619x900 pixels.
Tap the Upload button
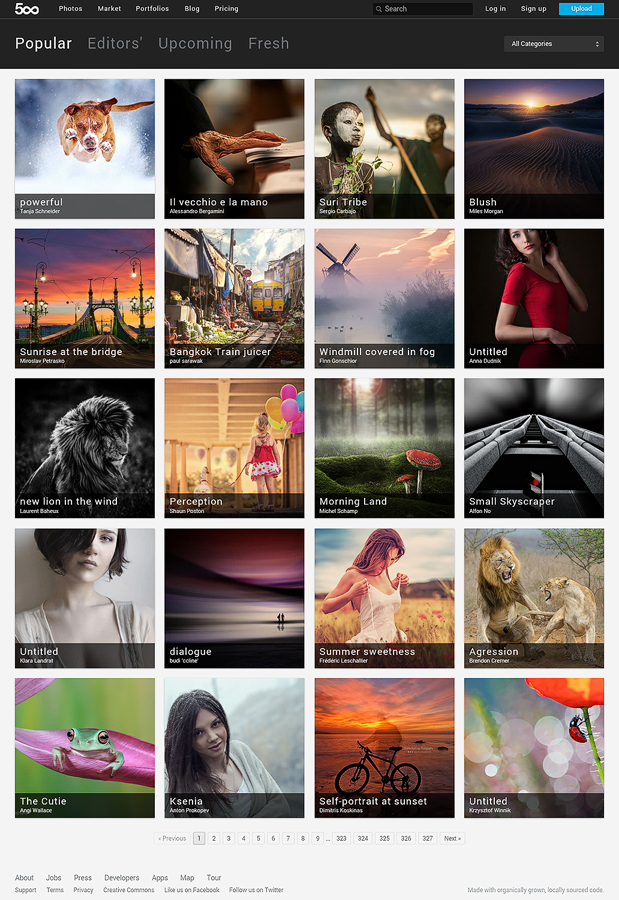[x=581, y=9]
